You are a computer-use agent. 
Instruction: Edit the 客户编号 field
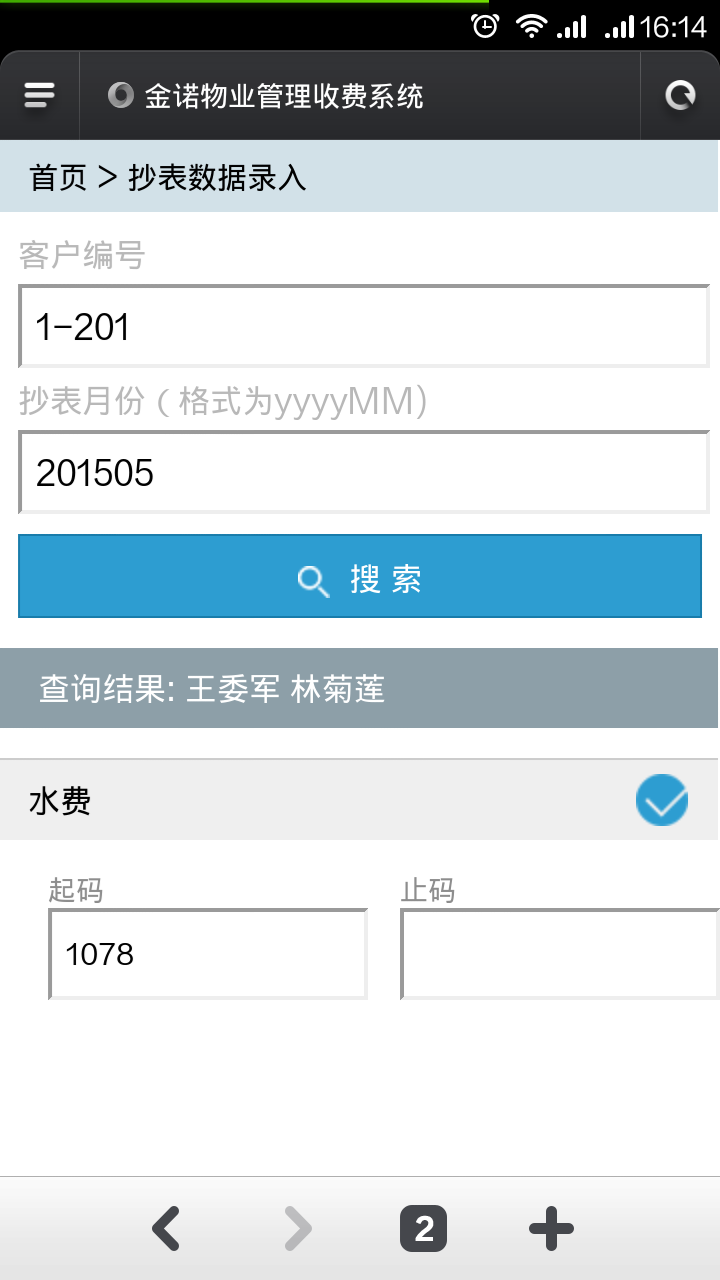click(x=364, y=327)
